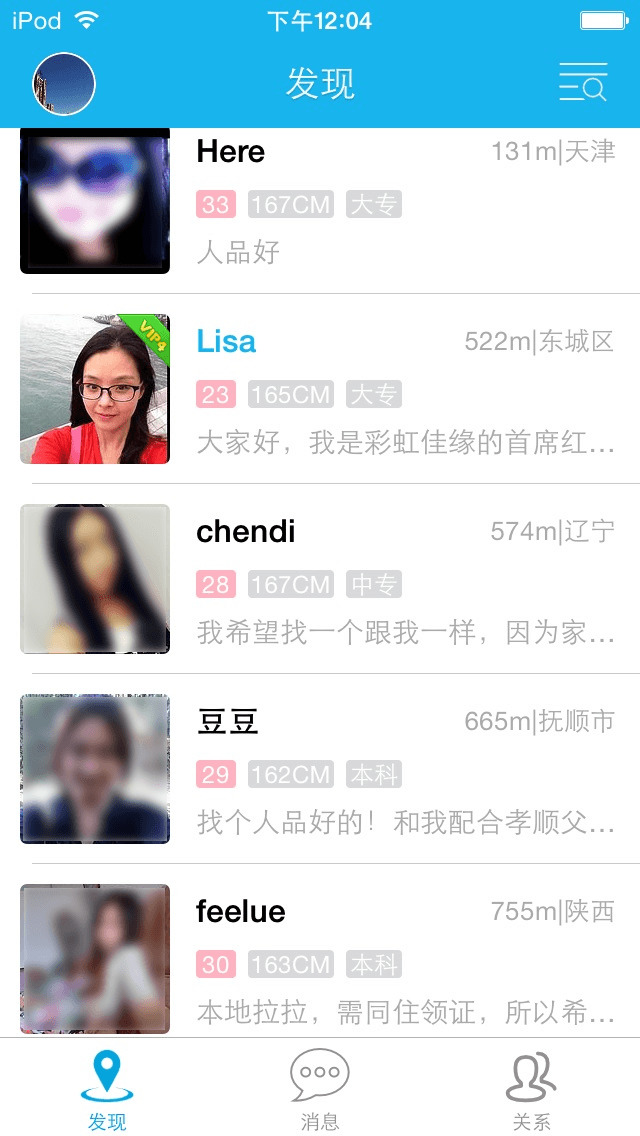640x1136 pixels.
Task: Switch to the 发现 tab
Action: click(x=107, y=1089)
